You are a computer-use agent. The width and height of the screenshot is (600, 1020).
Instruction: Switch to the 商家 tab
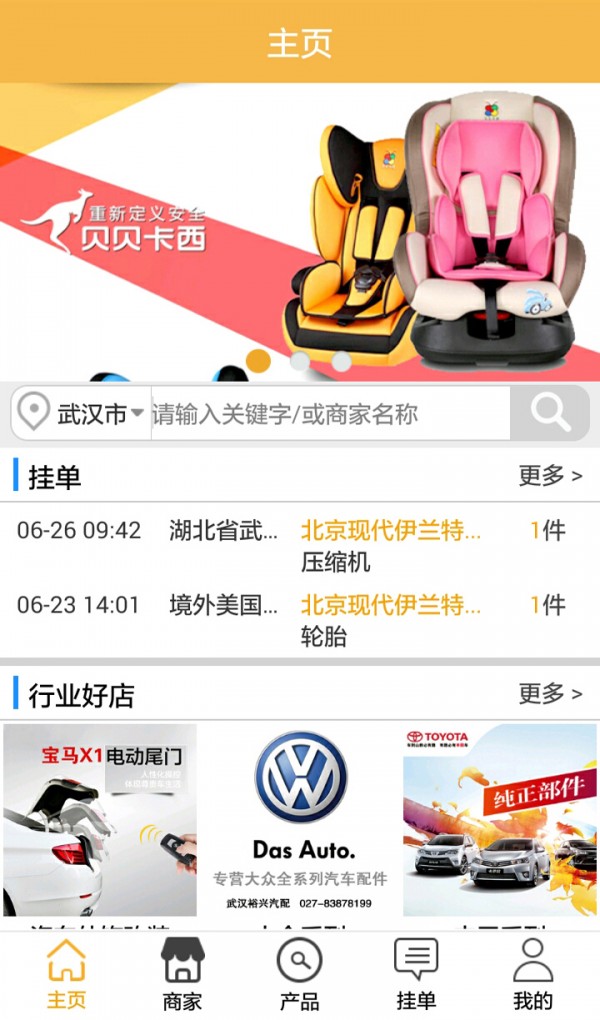pos(182,975)
